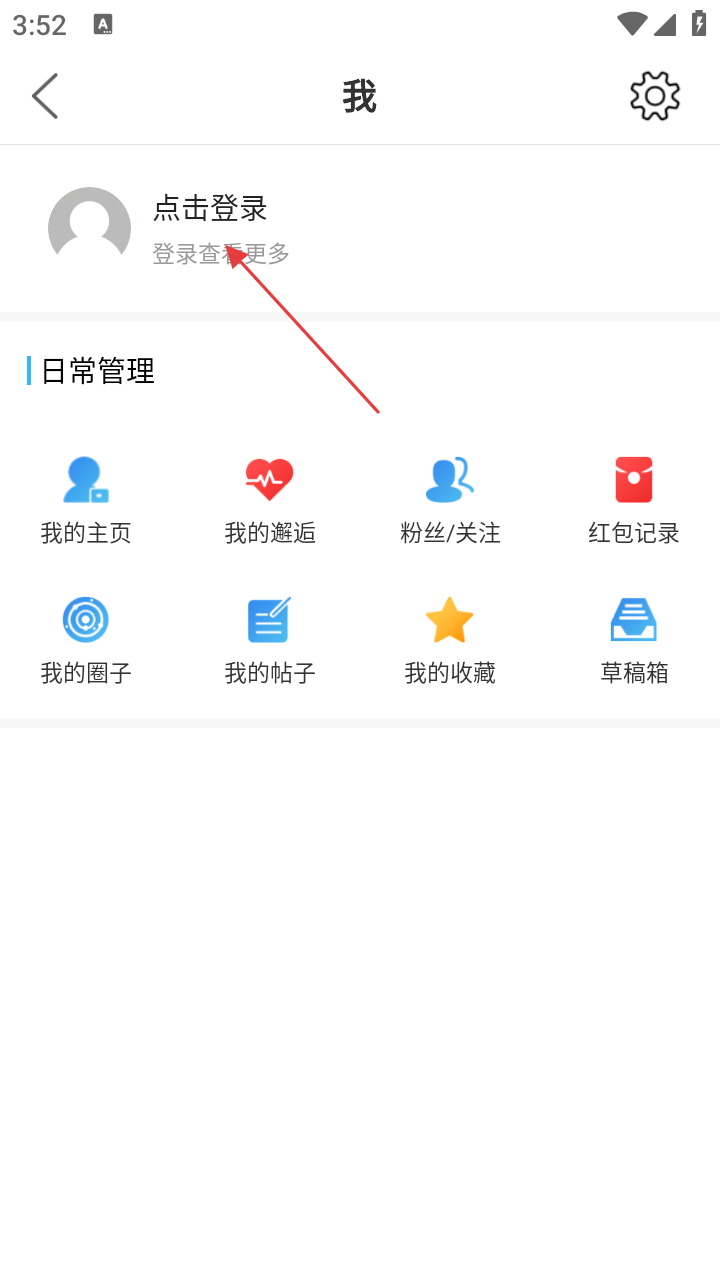720x1280 pixels.
Task: Open settings via the gear icon
Action: tap(655, 96)
